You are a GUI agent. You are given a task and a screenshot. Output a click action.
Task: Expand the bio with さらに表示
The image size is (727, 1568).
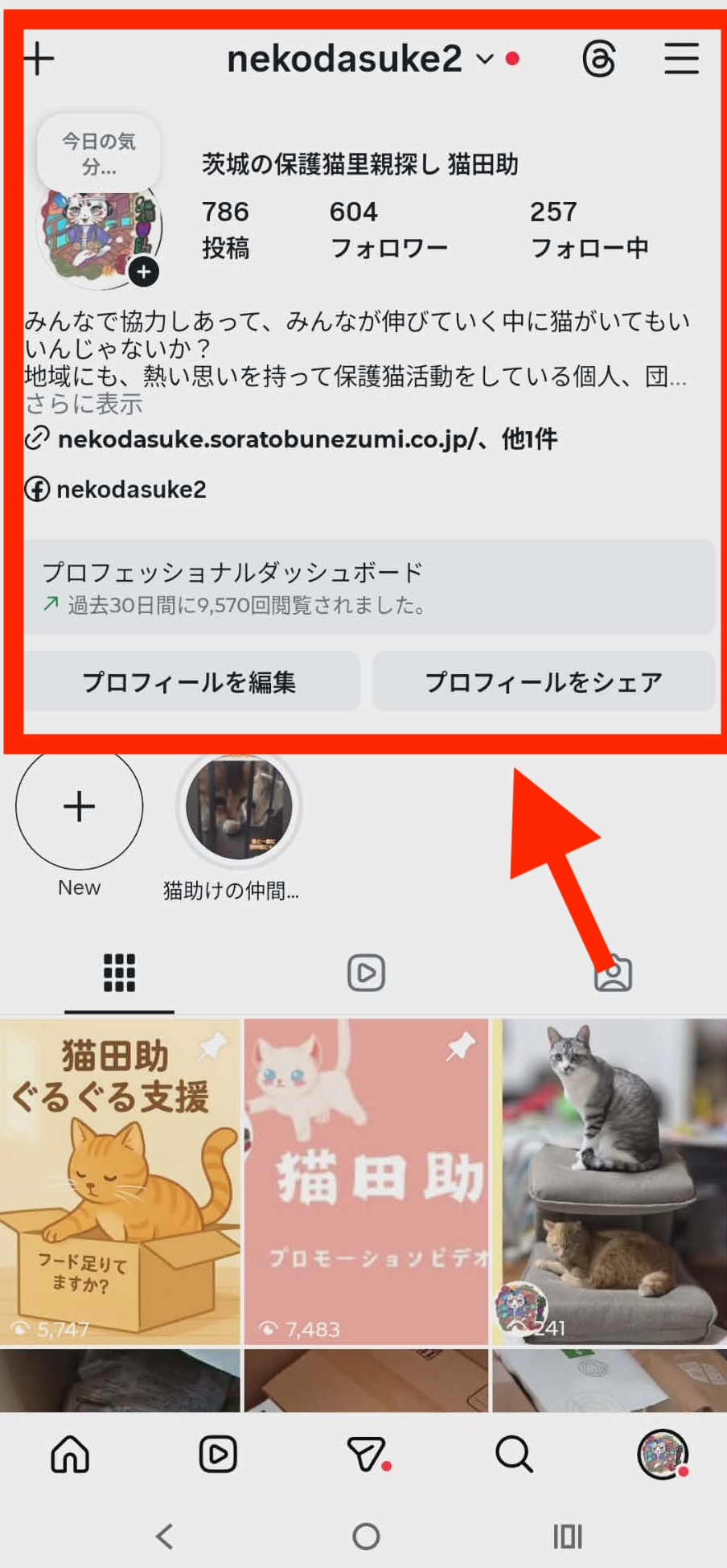point(84,404)
